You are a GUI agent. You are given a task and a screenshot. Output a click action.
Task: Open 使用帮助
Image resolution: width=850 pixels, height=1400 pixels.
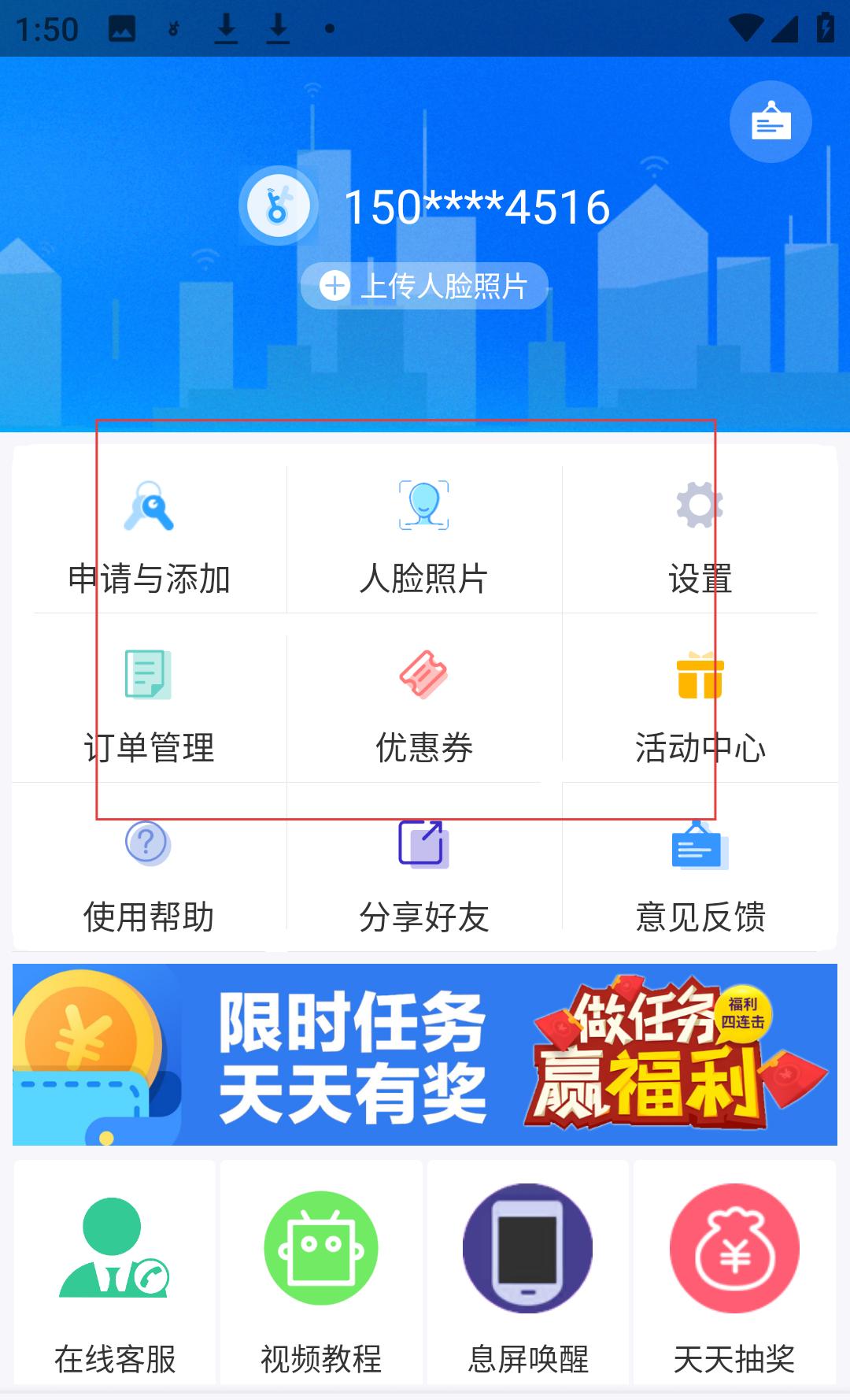coord(149,876)
